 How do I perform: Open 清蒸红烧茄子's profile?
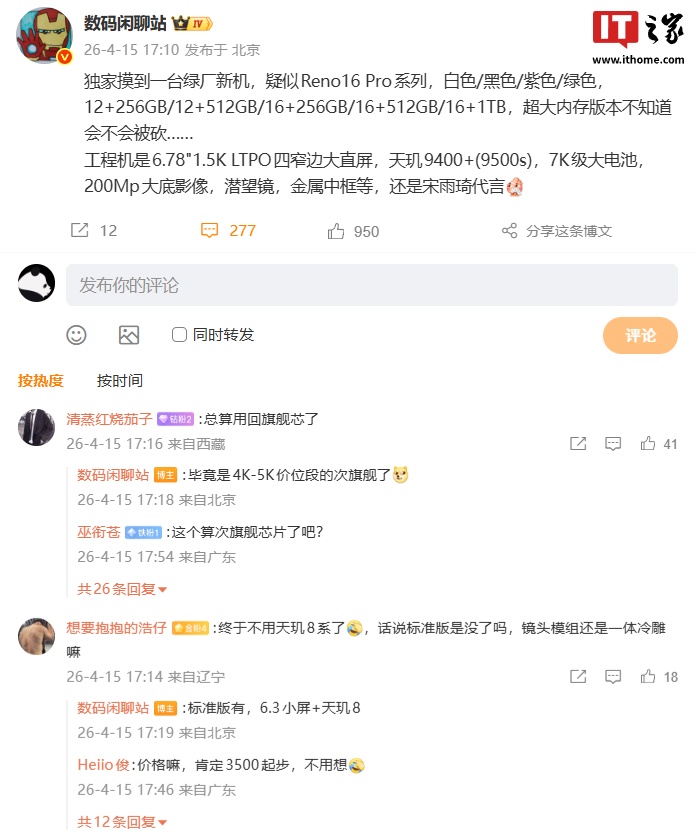coord(109,419)
